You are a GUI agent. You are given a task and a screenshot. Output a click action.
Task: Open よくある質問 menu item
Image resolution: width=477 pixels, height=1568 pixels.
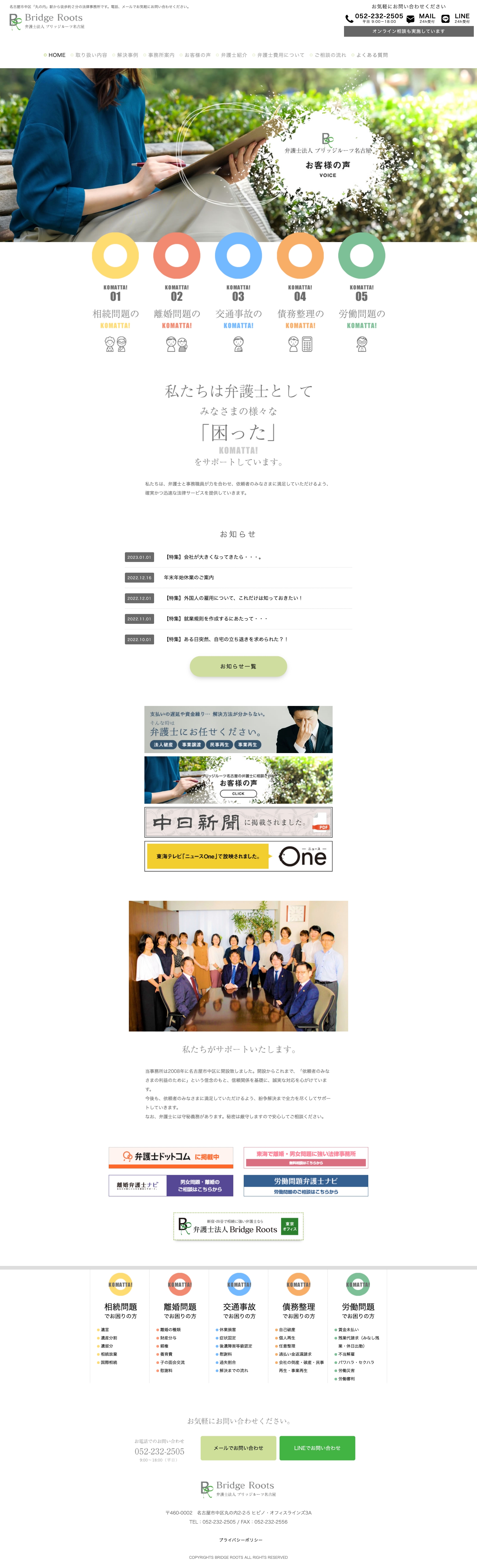tap(371, 55)
